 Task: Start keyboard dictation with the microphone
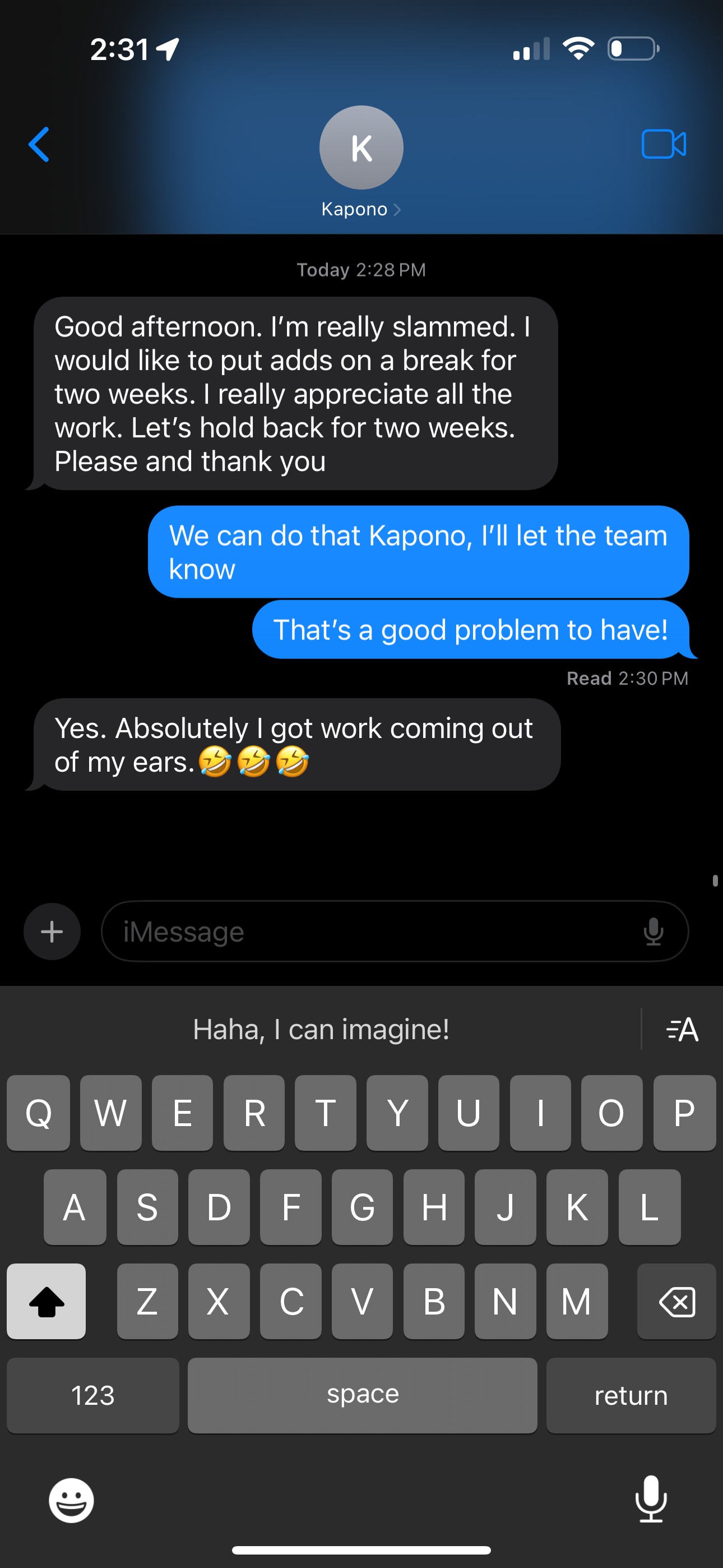[651, 1499]
